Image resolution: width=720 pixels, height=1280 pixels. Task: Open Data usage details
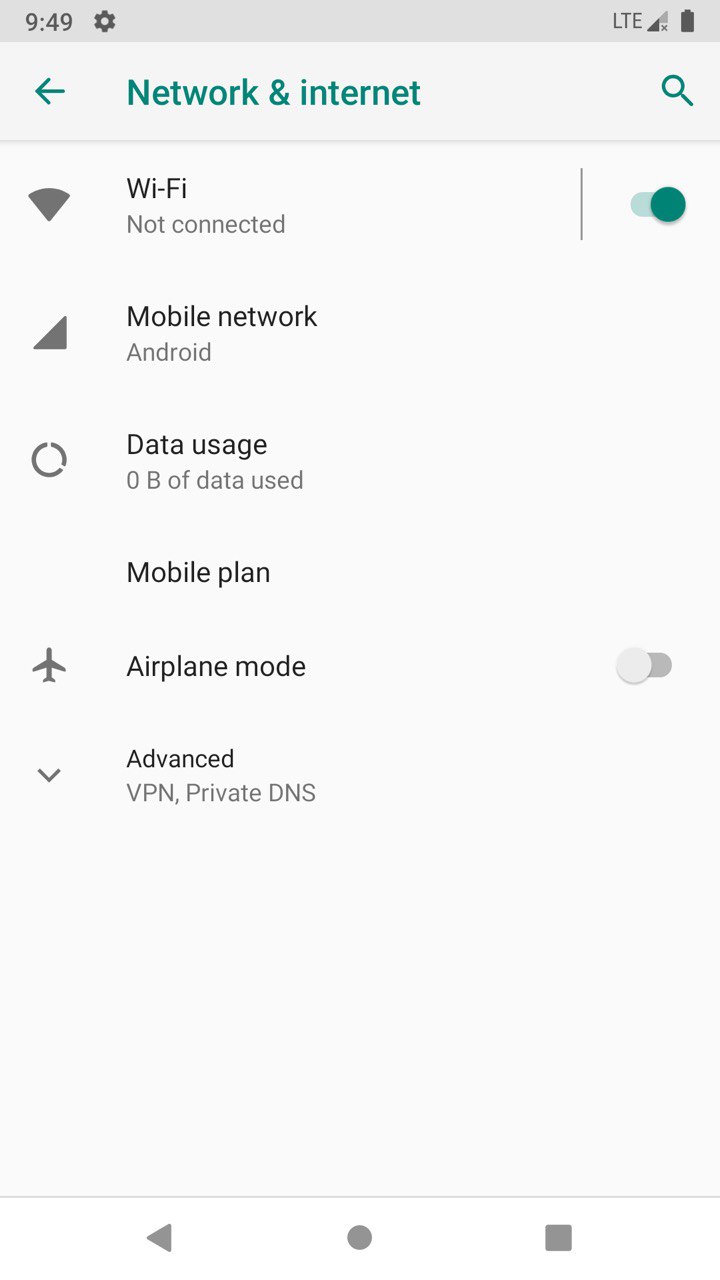click(x=360, y=461)
